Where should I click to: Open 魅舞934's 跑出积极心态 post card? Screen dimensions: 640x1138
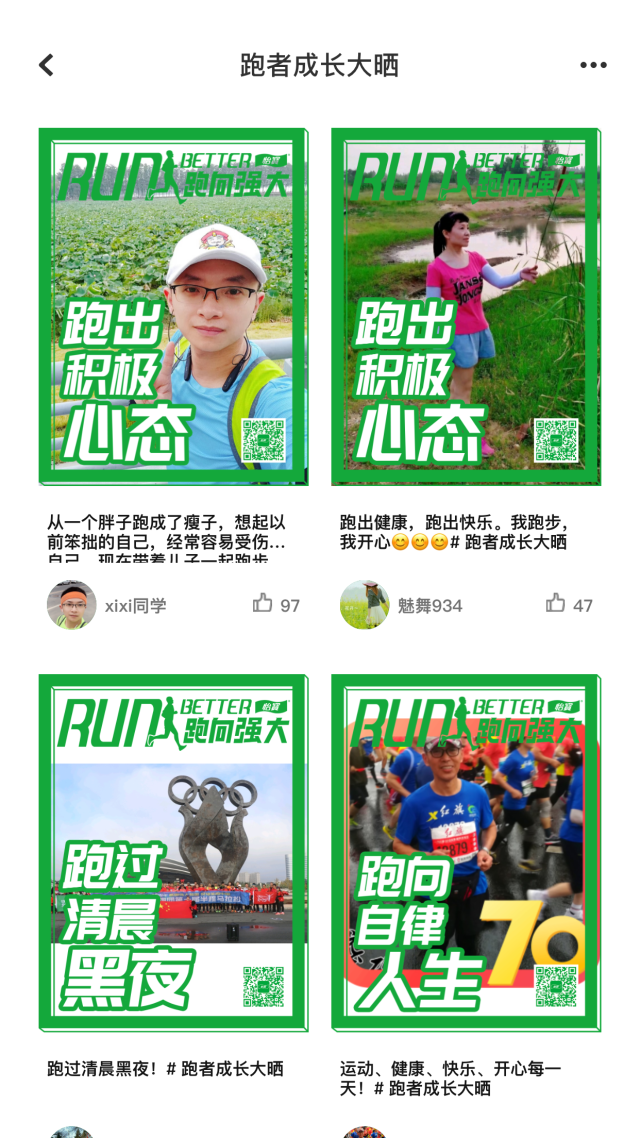[466, 307]
